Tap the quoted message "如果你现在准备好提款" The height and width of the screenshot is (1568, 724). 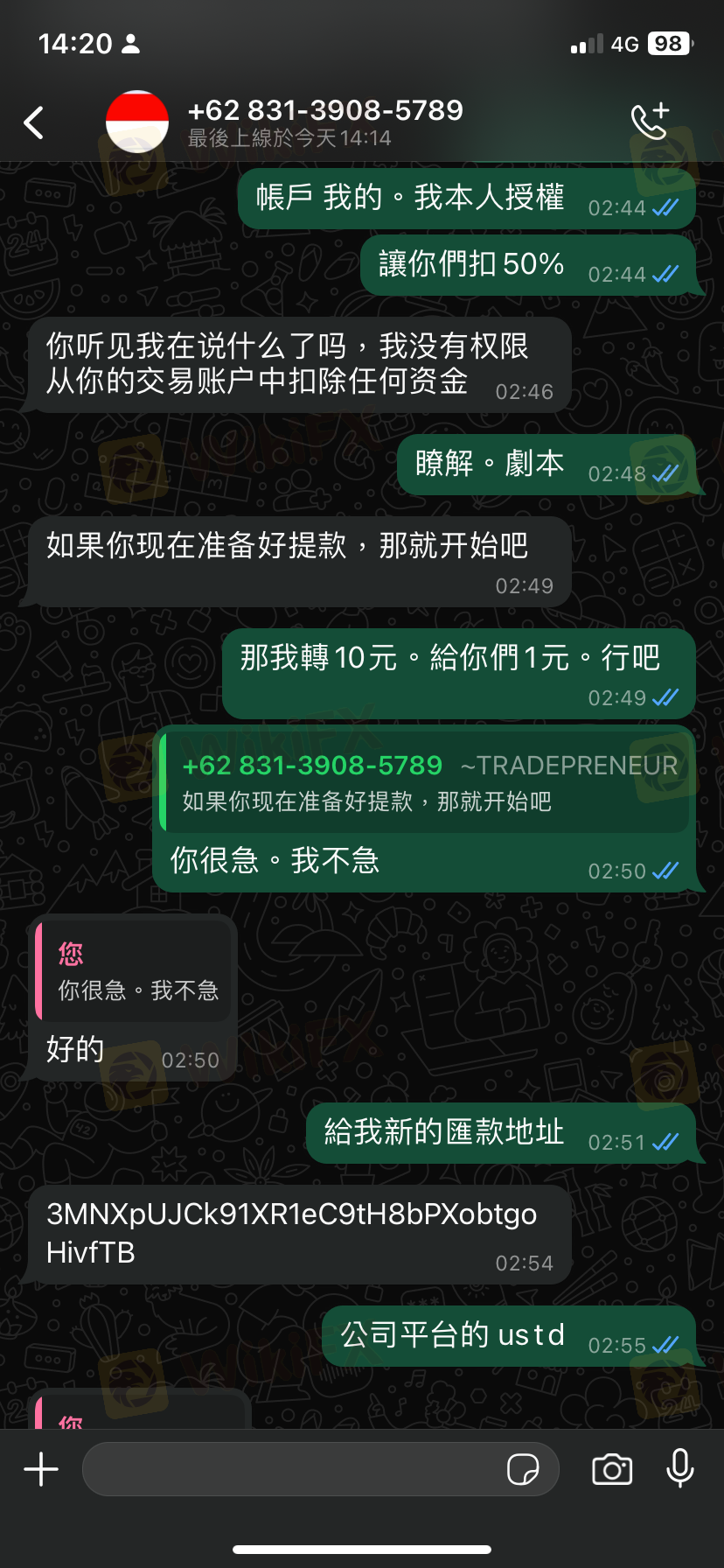(426, 782)
